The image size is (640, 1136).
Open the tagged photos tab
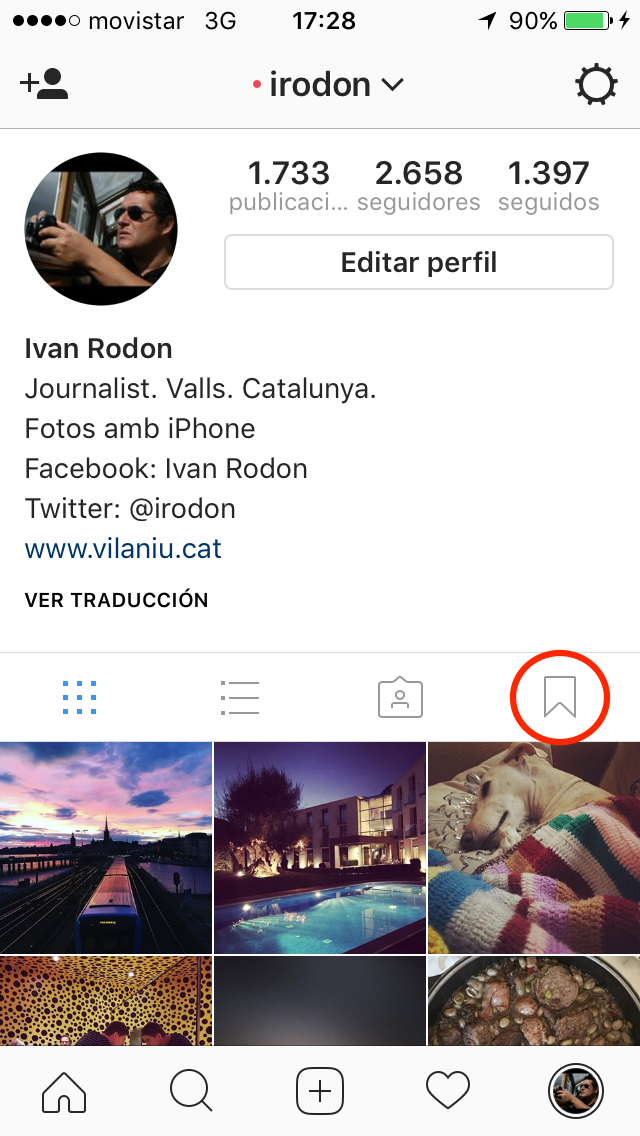400,697
